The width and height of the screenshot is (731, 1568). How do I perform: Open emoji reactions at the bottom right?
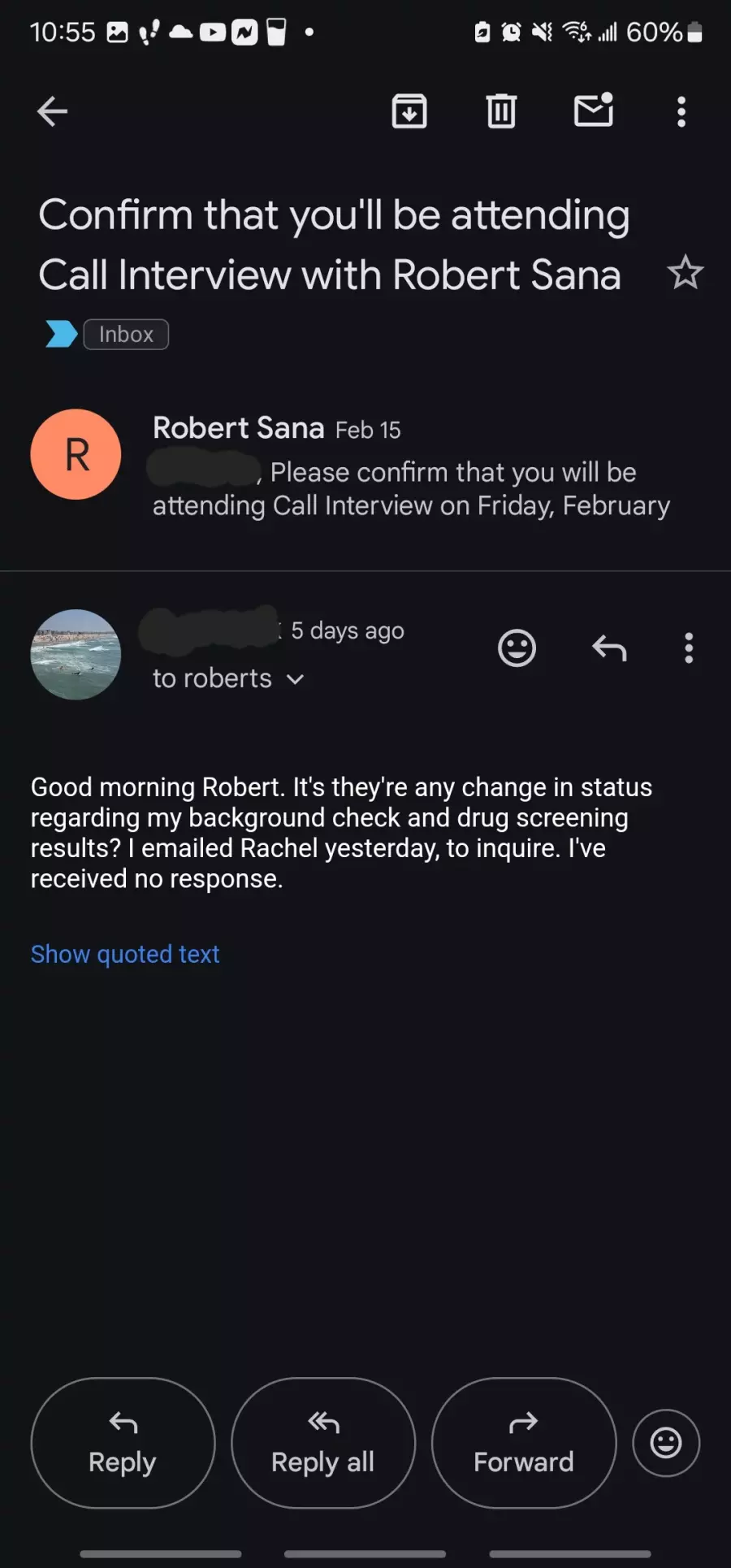666,1443
